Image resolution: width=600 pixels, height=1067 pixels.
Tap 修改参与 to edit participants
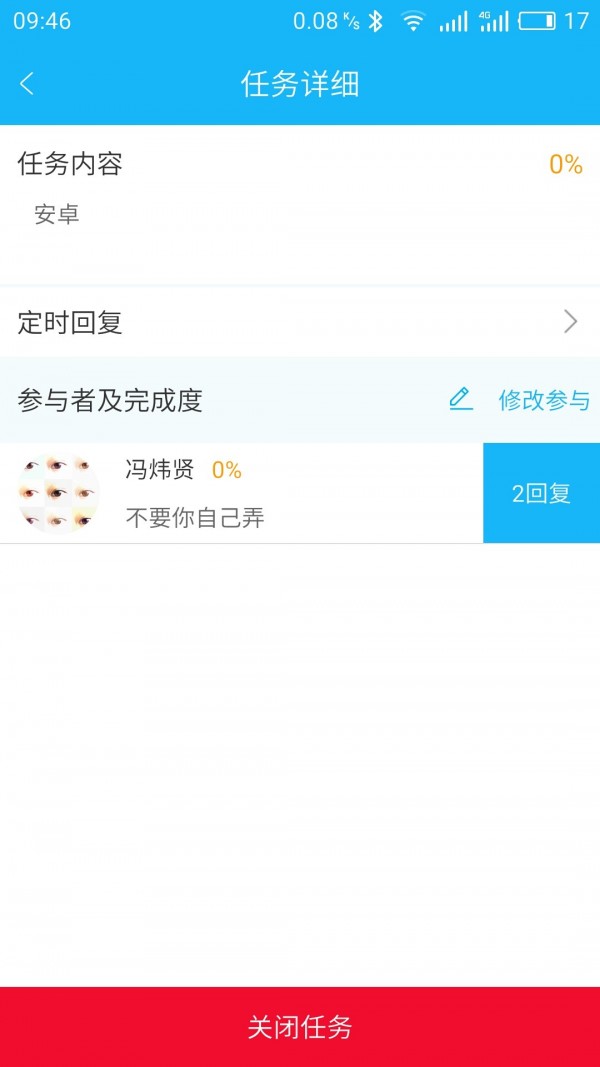point(520,400)
